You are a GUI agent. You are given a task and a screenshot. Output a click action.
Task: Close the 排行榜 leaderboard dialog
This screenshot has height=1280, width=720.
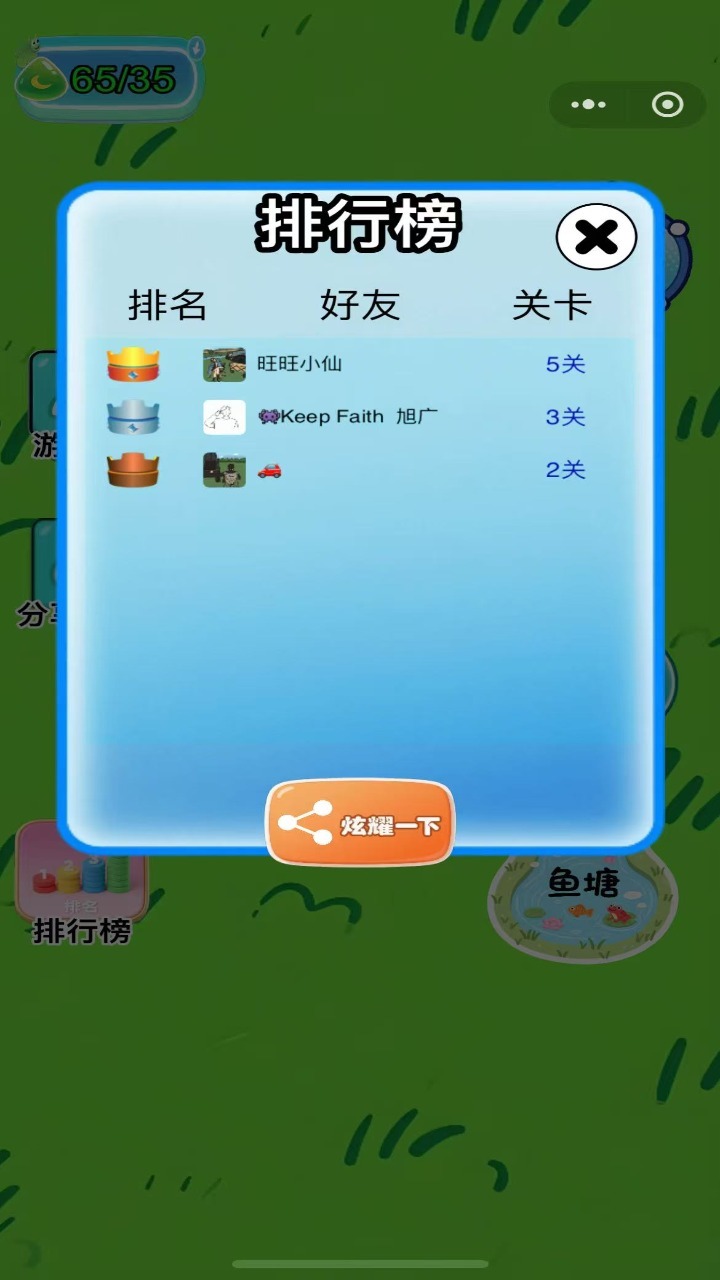[x=596, y=237]
